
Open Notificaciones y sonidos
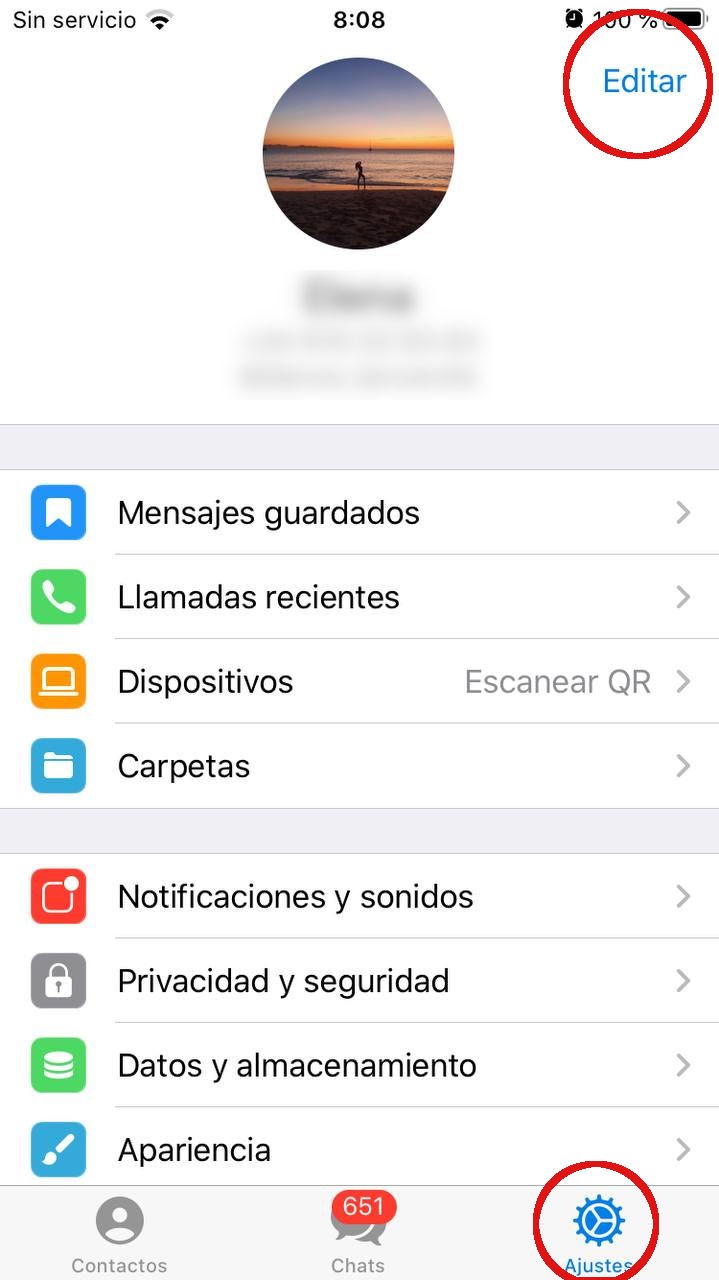360,897
